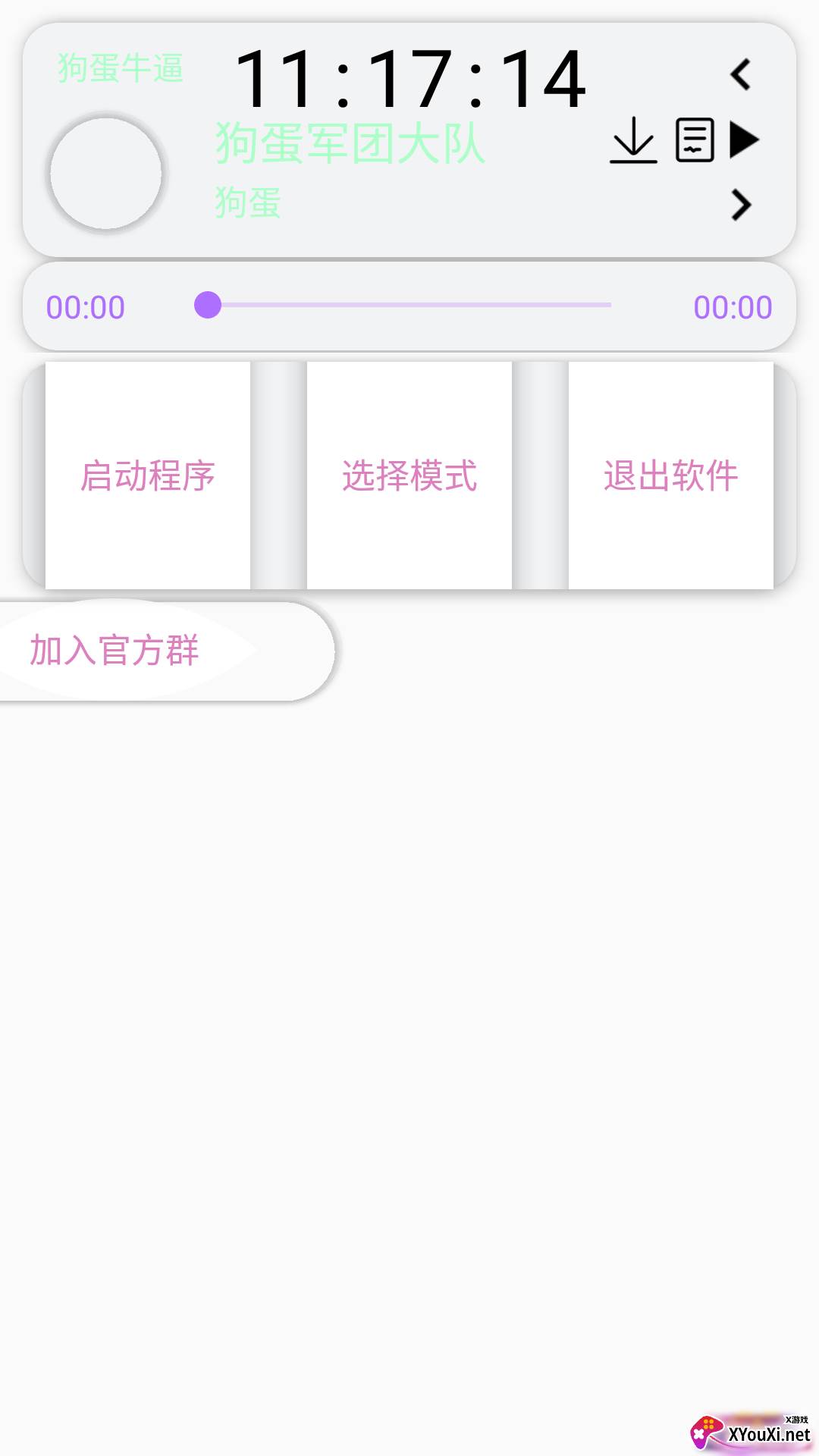The height and width of the screenshot is (1456, 819).
Task: Tap the 启动程序 button
Action: 148,475
